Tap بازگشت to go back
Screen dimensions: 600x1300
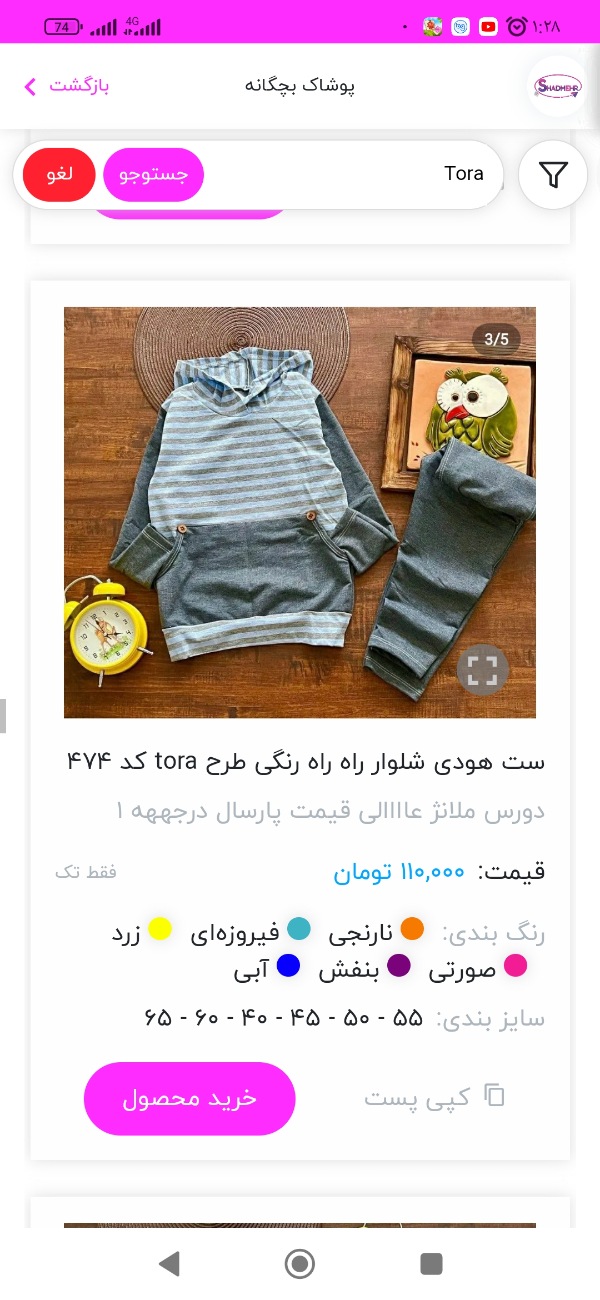(66, 85)
